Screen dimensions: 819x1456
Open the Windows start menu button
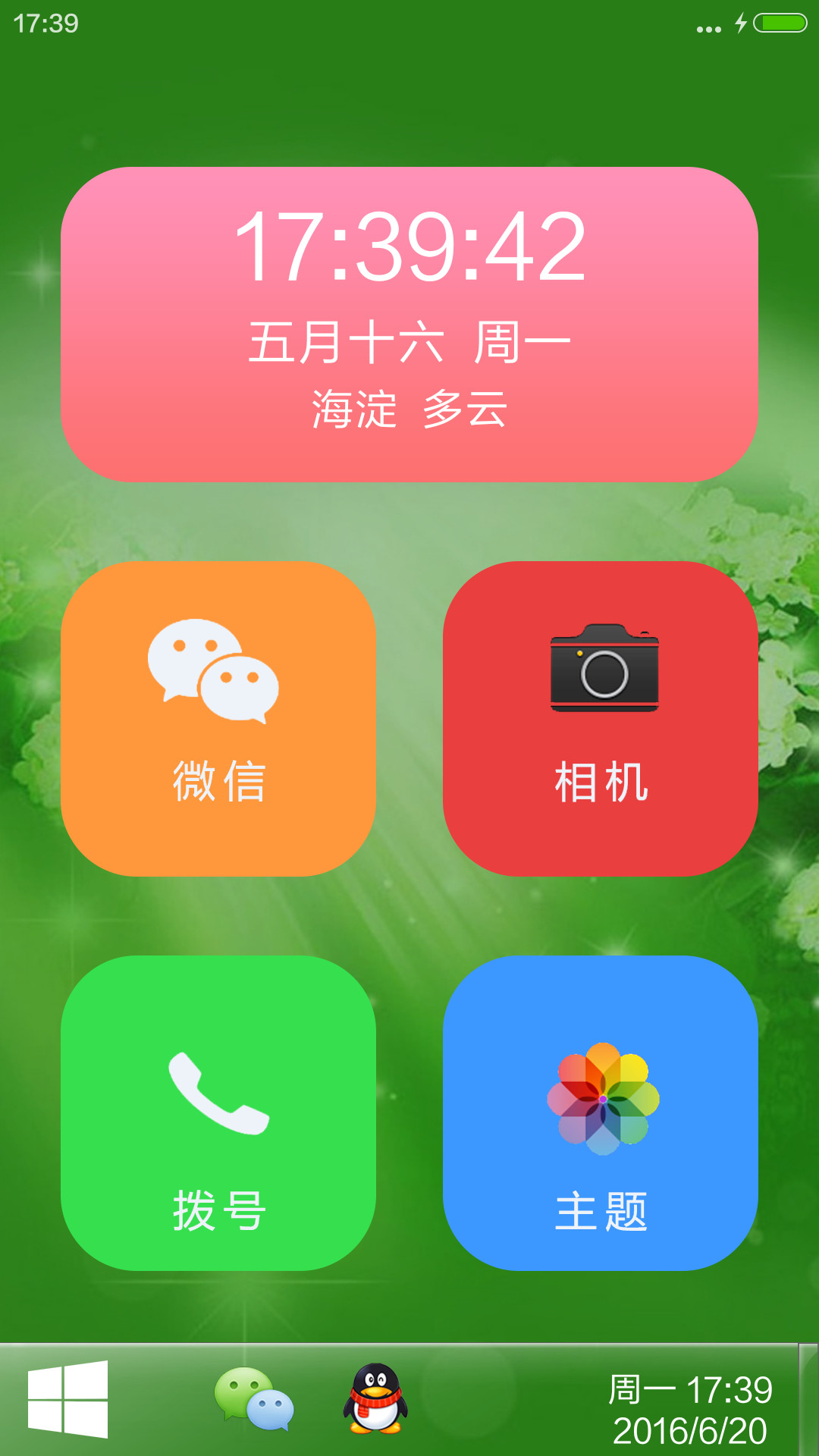click(67, 1399)
